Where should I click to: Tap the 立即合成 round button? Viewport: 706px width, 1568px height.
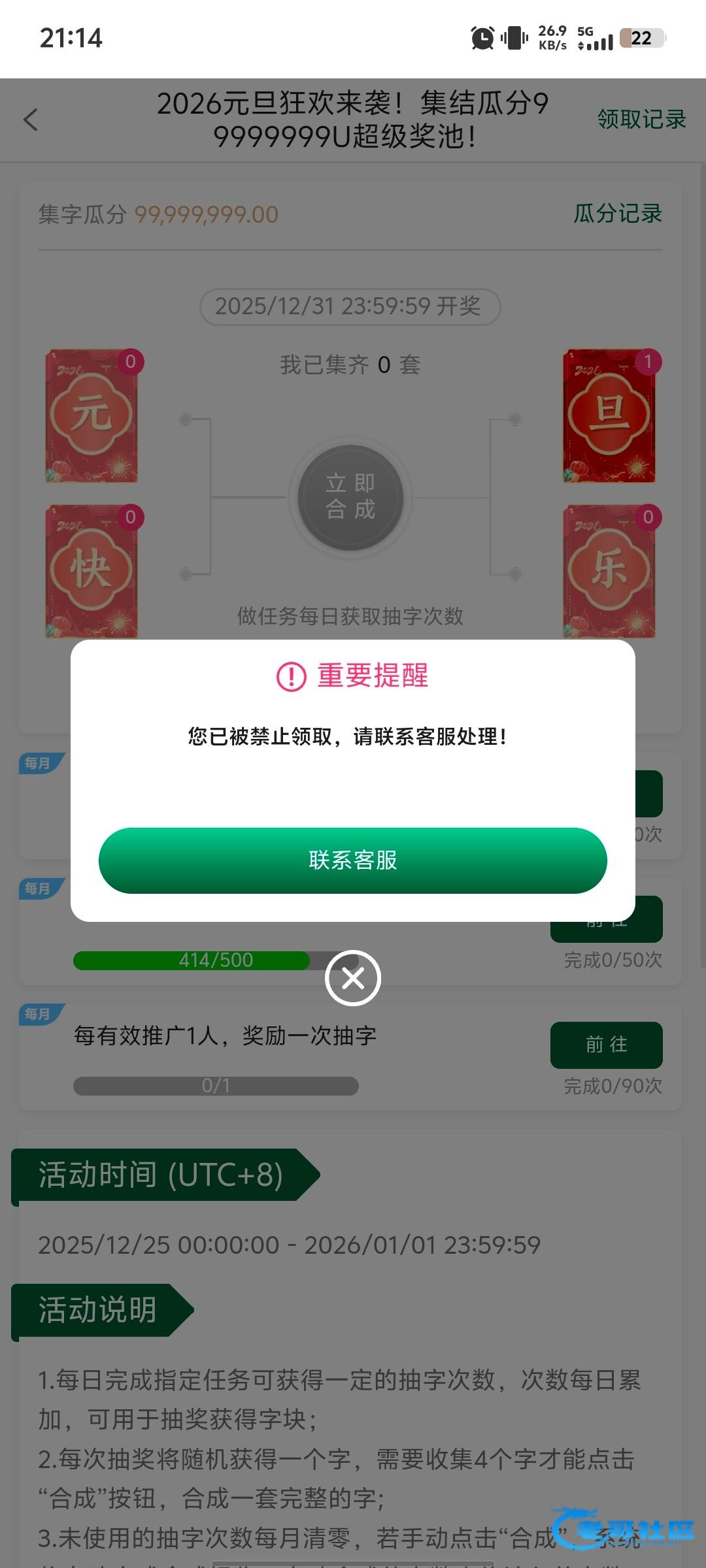pyautogui.click(x=350, y=497)
